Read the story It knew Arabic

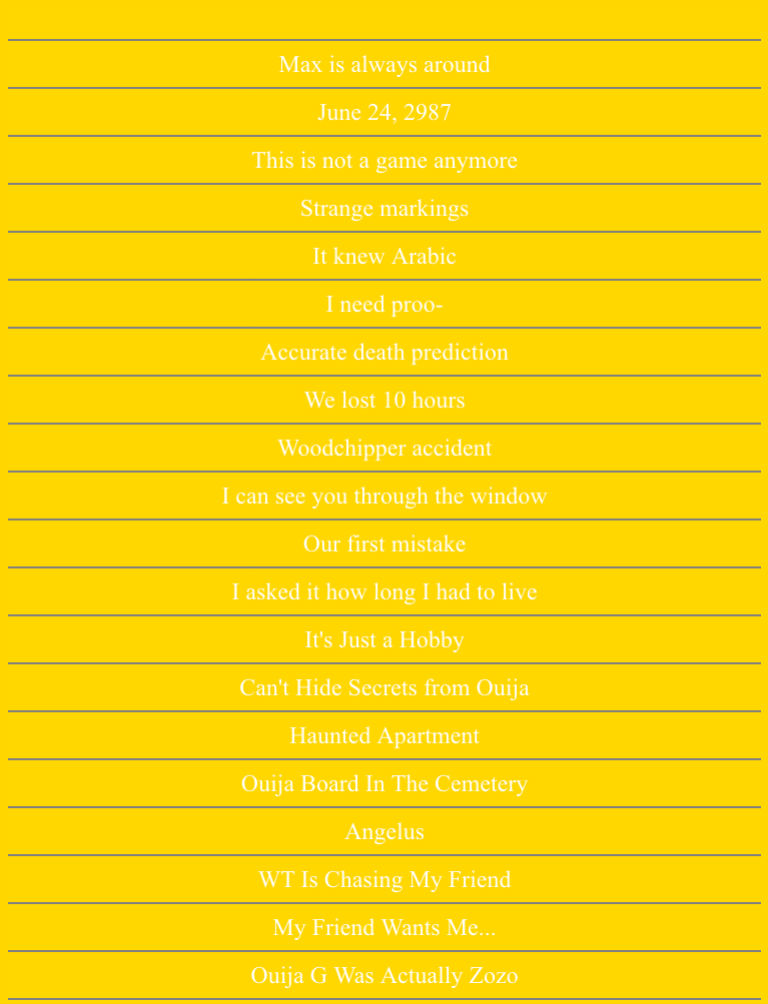click(384, 256)
